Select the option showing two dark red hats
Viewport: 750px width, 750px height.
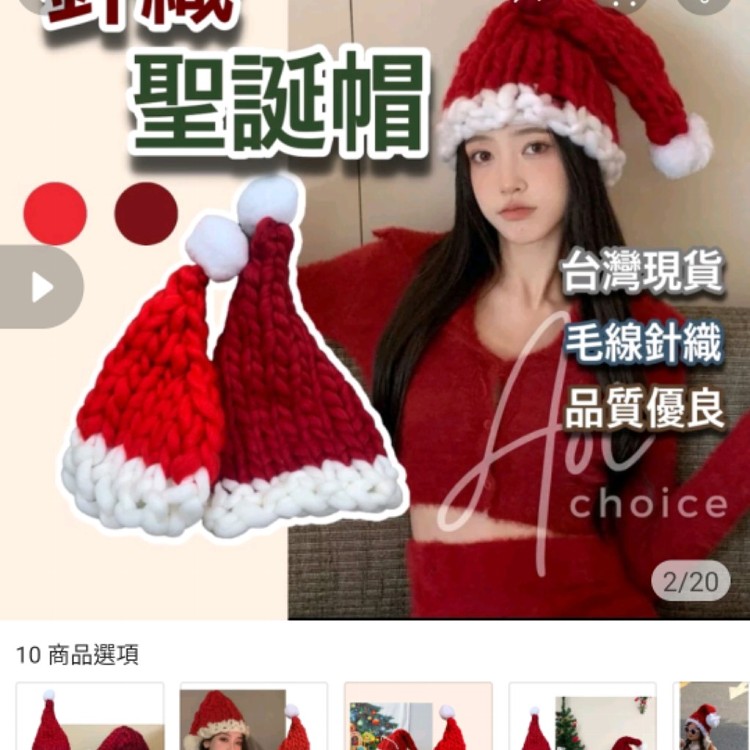[90, 720]
